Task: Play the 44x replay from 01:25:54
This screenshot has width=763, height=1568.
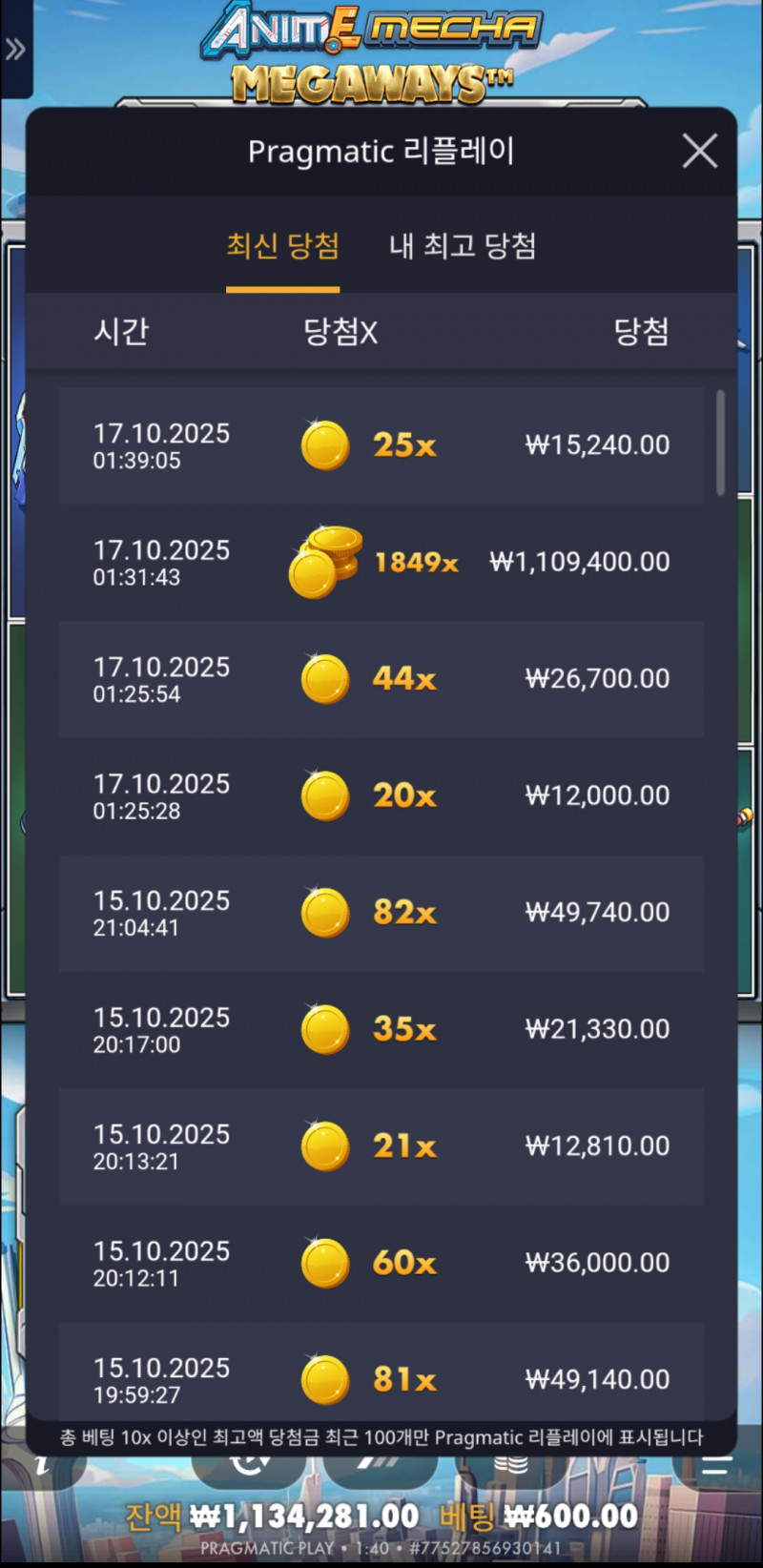Action: click(x=381, y=678)
